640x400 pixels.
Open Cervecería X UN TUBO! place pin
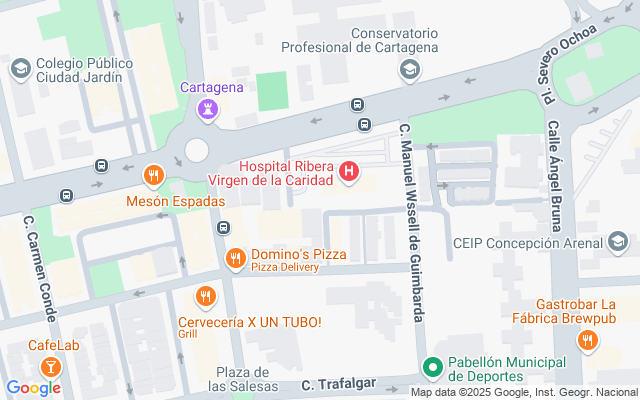pyautogui.click(x=205, y=296)
